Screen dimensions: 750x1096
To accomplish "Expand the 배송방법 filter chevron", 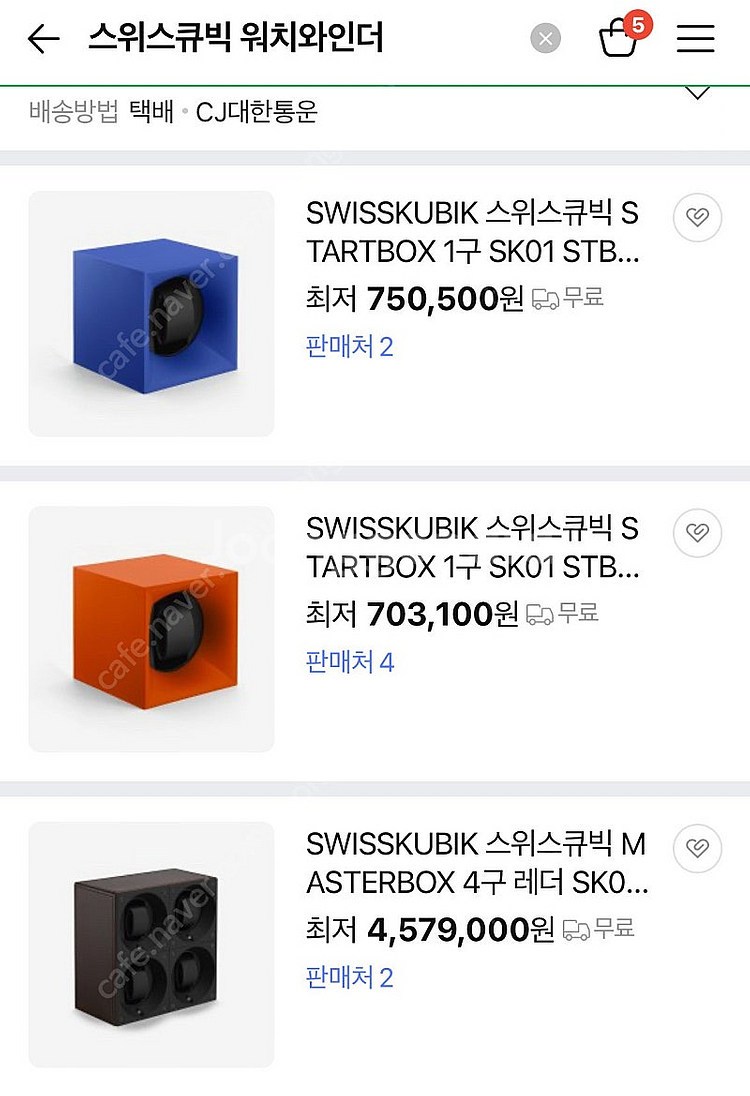I will tap(697, 94).
